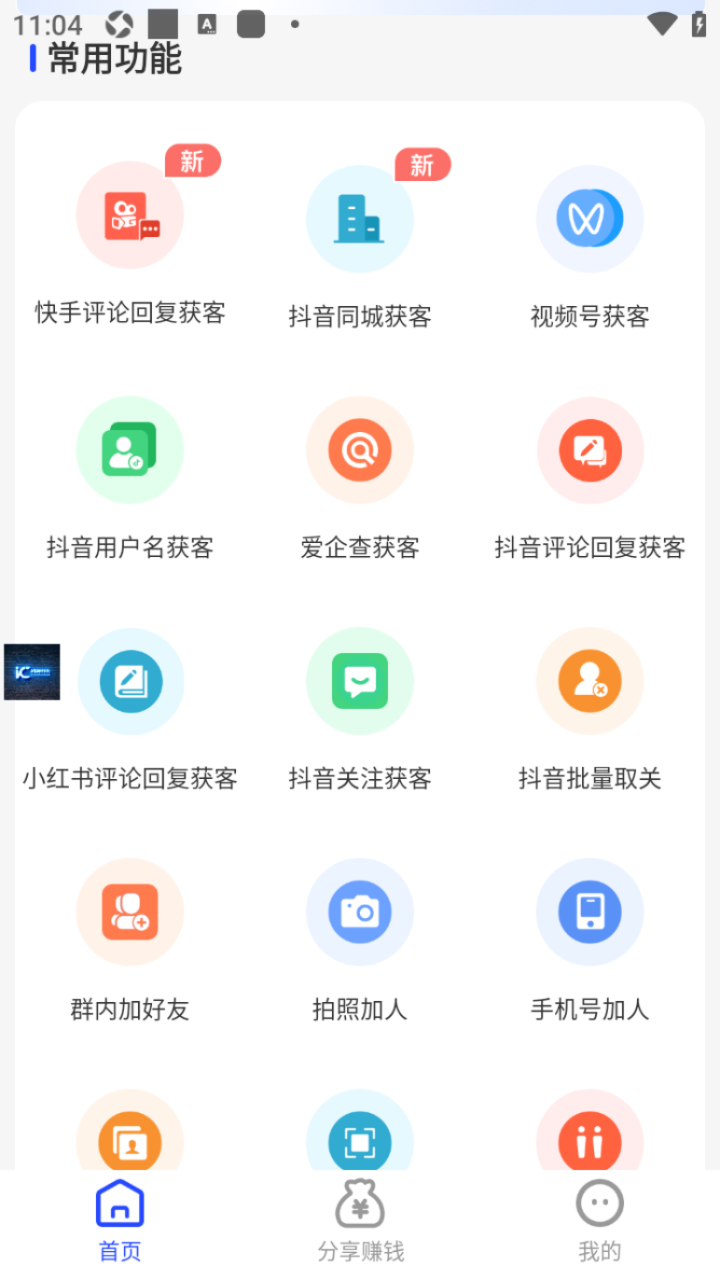Go to 首页 tab
Viewport: 720px width, 1280px height.
[x=120, y=1220]
